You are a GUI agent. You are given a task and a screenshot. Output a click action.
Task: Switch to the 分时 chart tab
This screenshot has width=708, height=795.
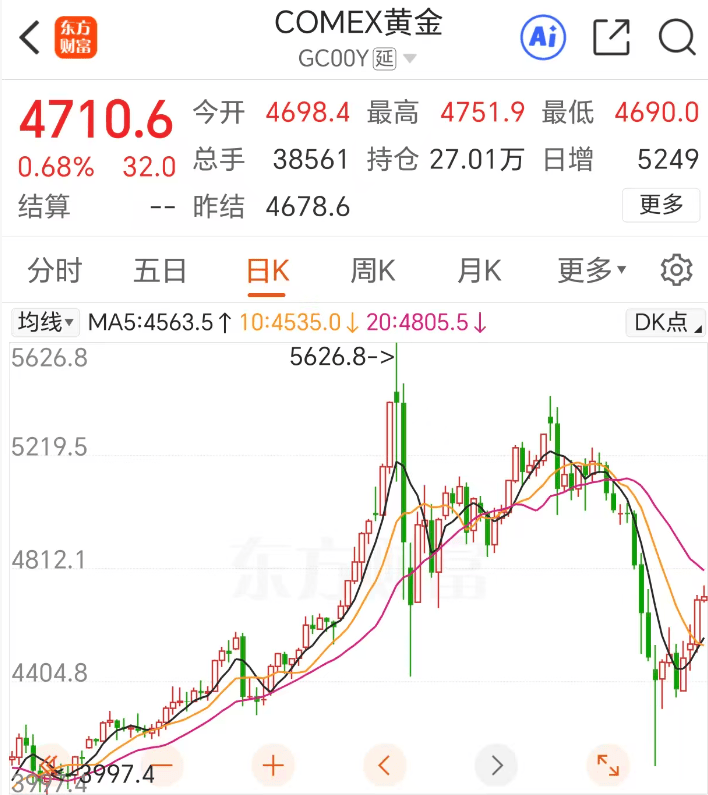point(54,270)
